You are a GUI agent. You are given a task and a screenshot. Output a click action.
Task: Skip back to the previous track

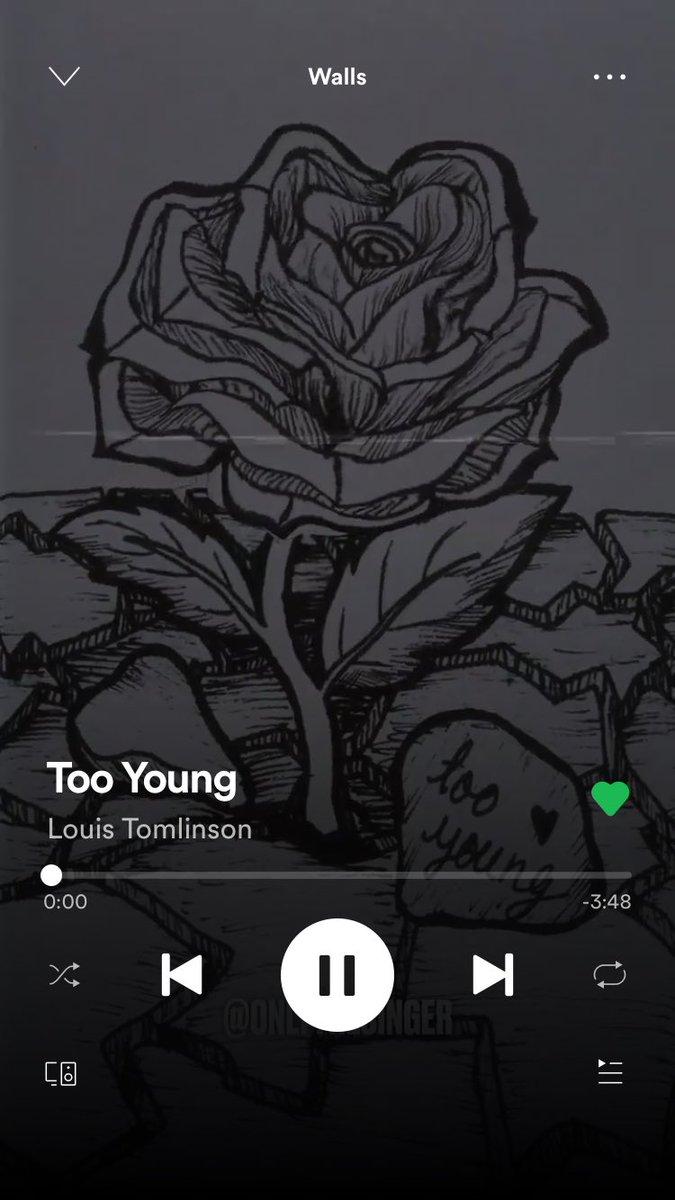tap(182, 975)
